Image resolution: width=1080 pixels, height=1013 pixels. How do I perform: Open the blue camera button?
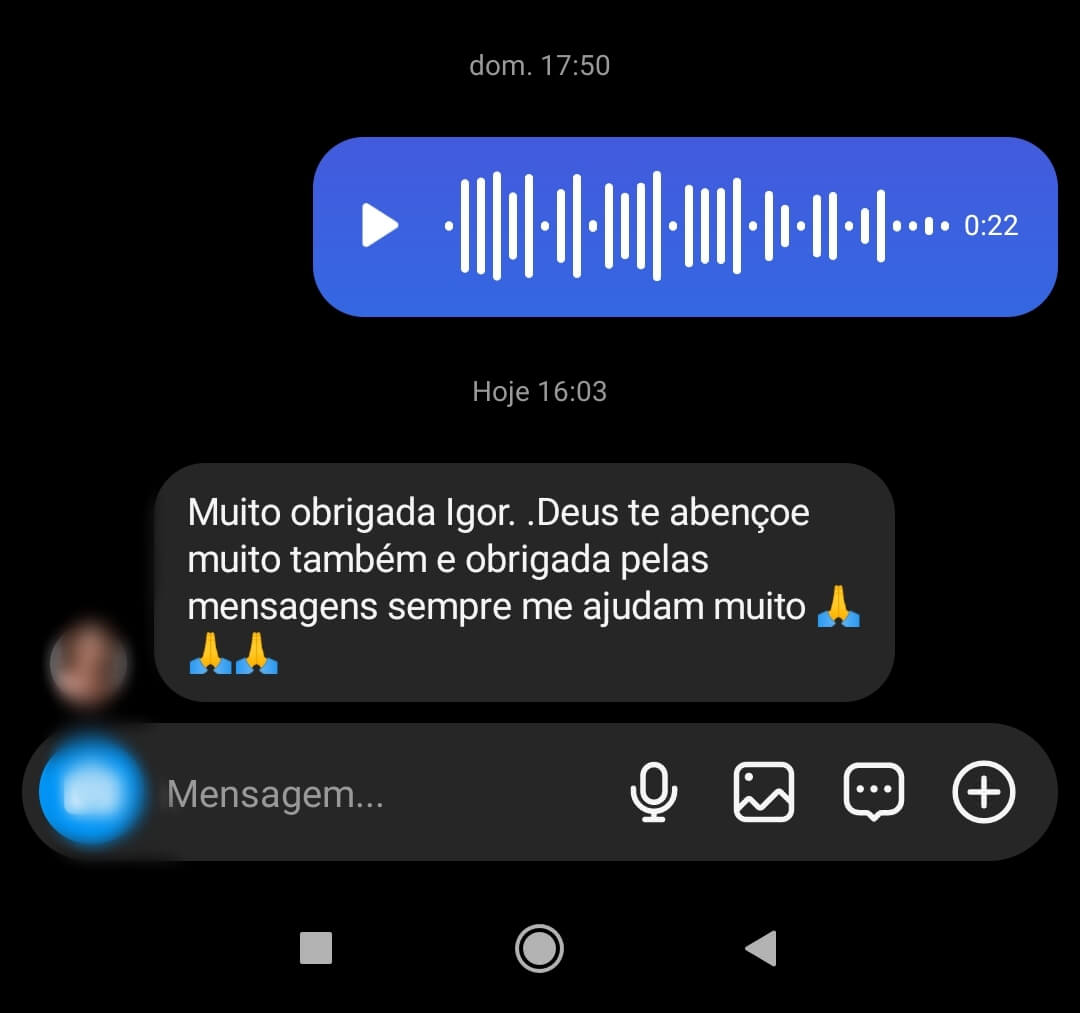tap(92, 792)
